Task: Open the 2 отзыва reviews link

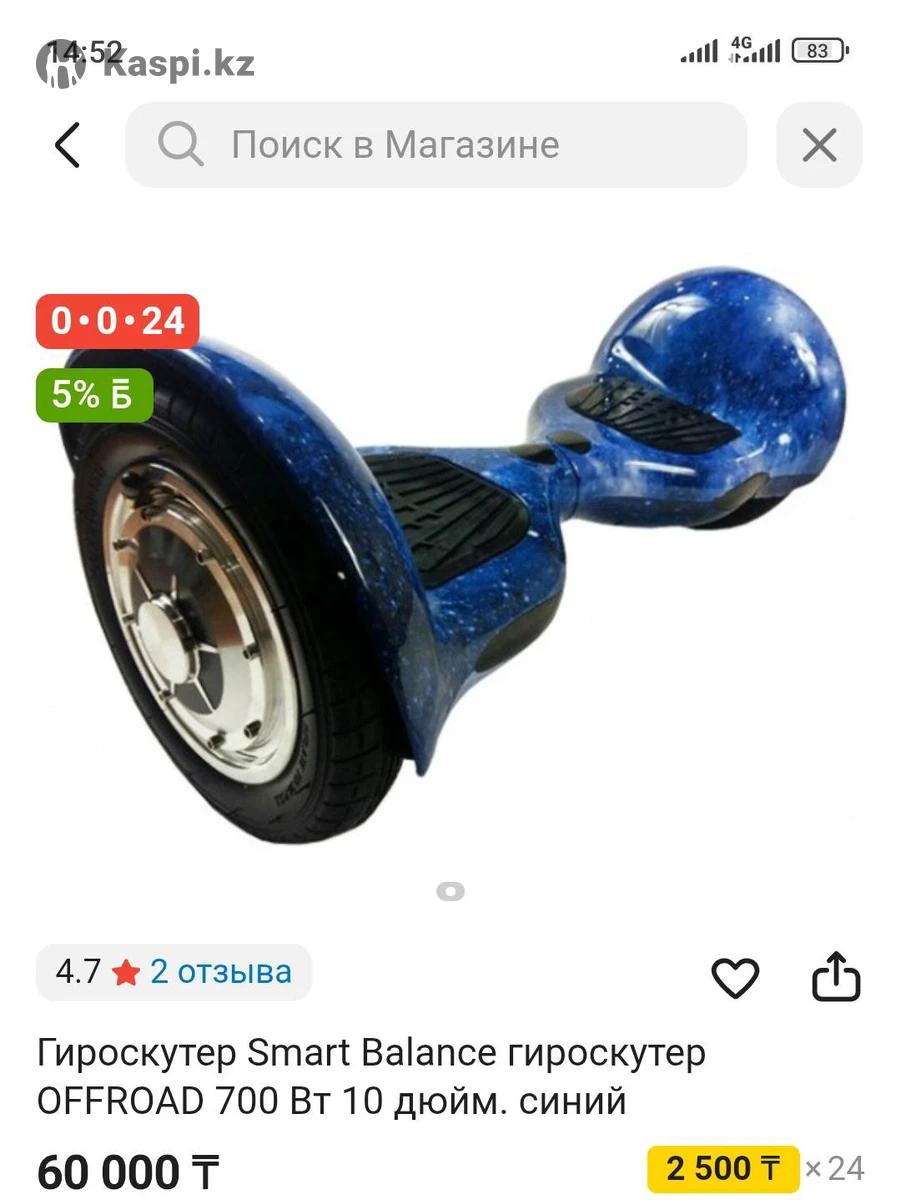Action: [220, 972]
